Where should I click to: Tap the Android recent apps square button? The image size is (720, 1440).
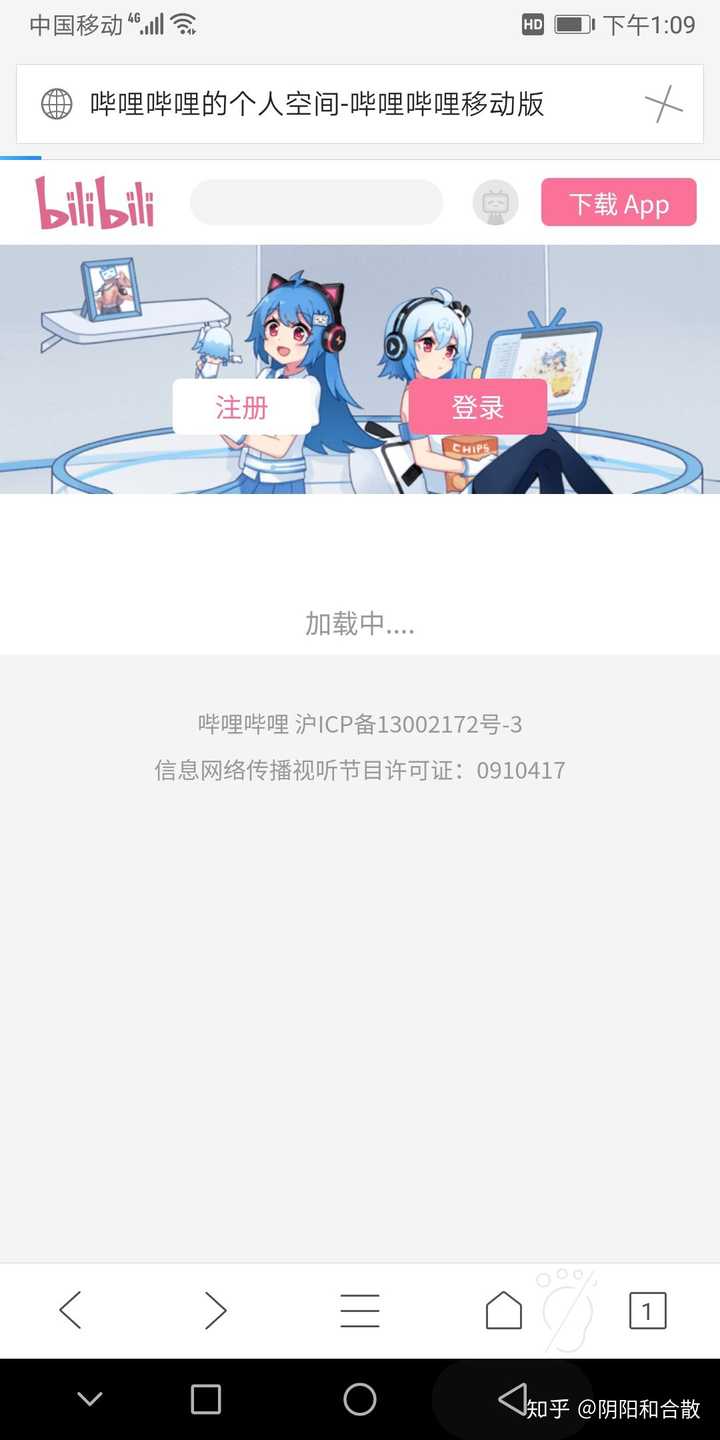coord(205,1400)
